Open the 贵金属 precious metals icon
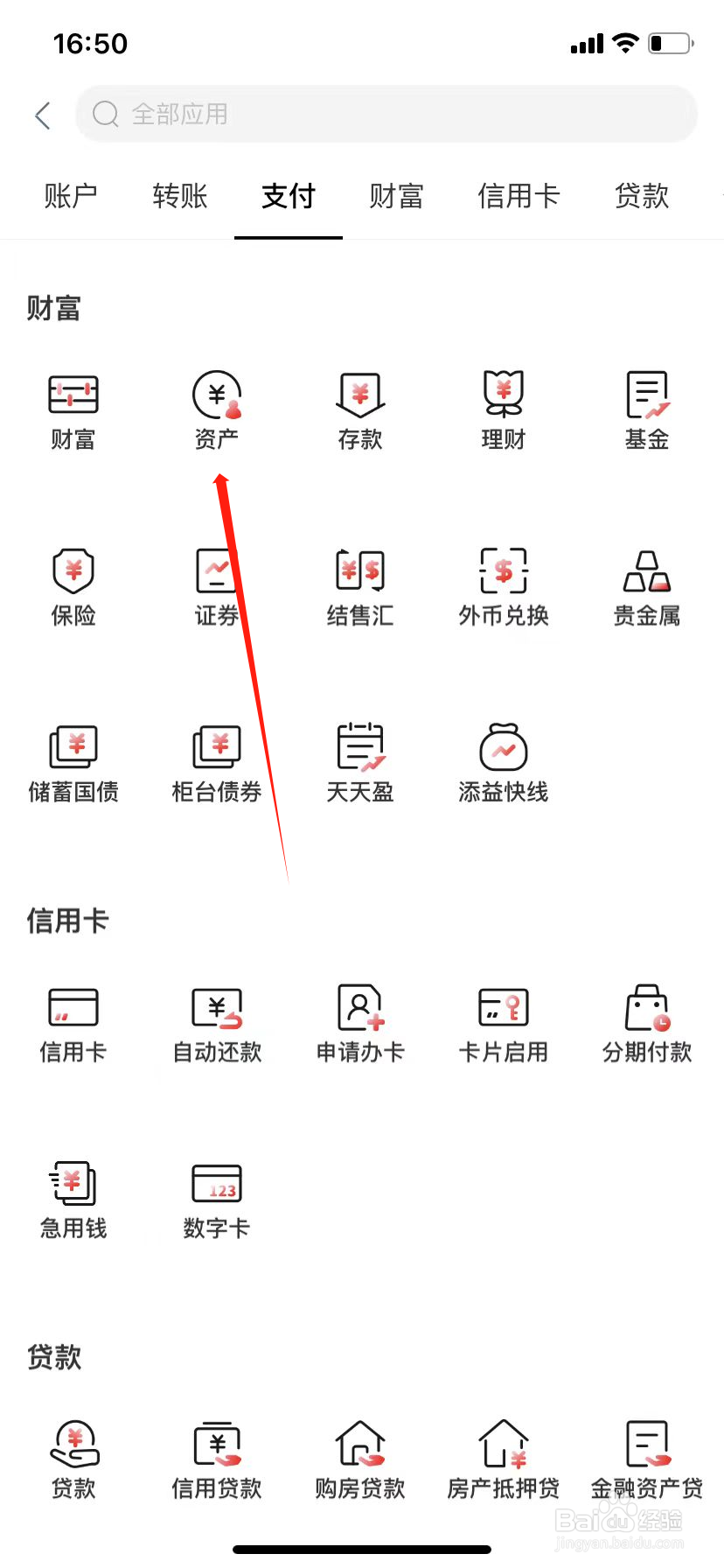Viewport: 724px width, 1568px height. tap(645, 584)
